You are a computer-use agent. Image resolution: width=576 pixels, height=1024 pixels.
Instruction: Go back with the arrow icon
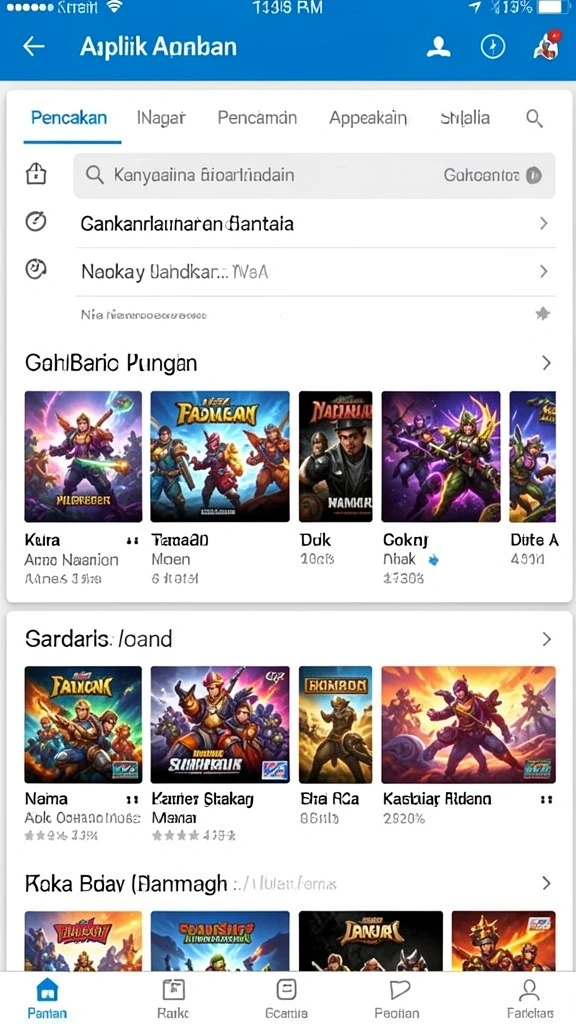click(x=34, y=46)
